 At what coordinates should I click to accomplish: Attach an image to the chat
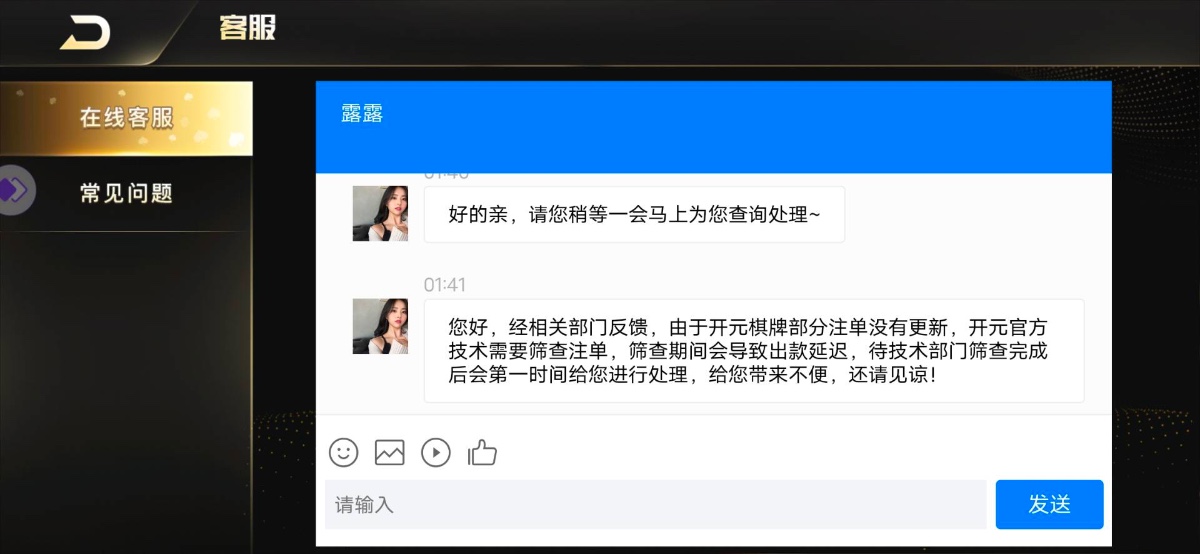389,453
